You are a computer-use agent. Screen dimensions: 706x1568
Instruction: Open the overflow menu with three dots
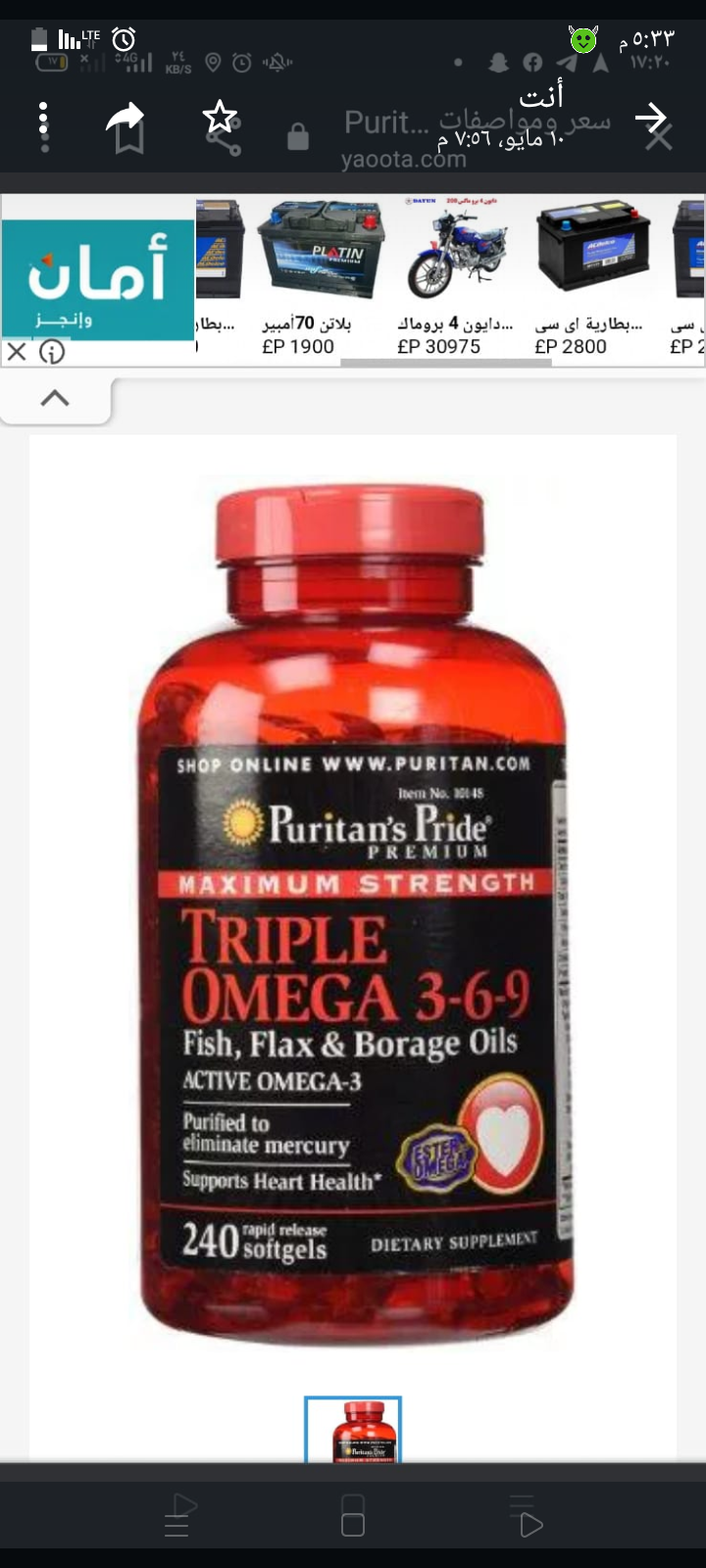coord(43,125)
